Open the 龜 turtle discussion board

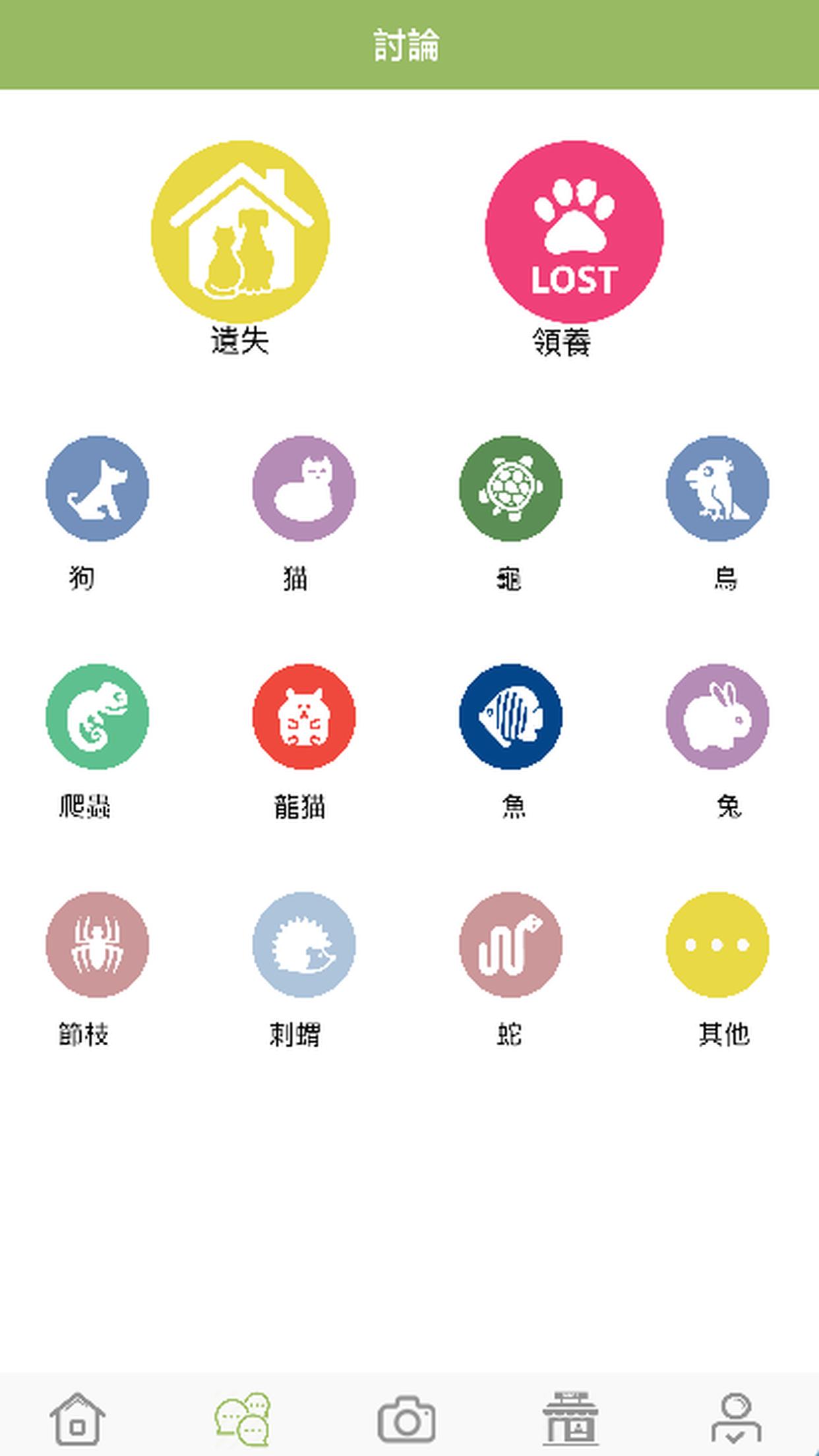point(510,489)
